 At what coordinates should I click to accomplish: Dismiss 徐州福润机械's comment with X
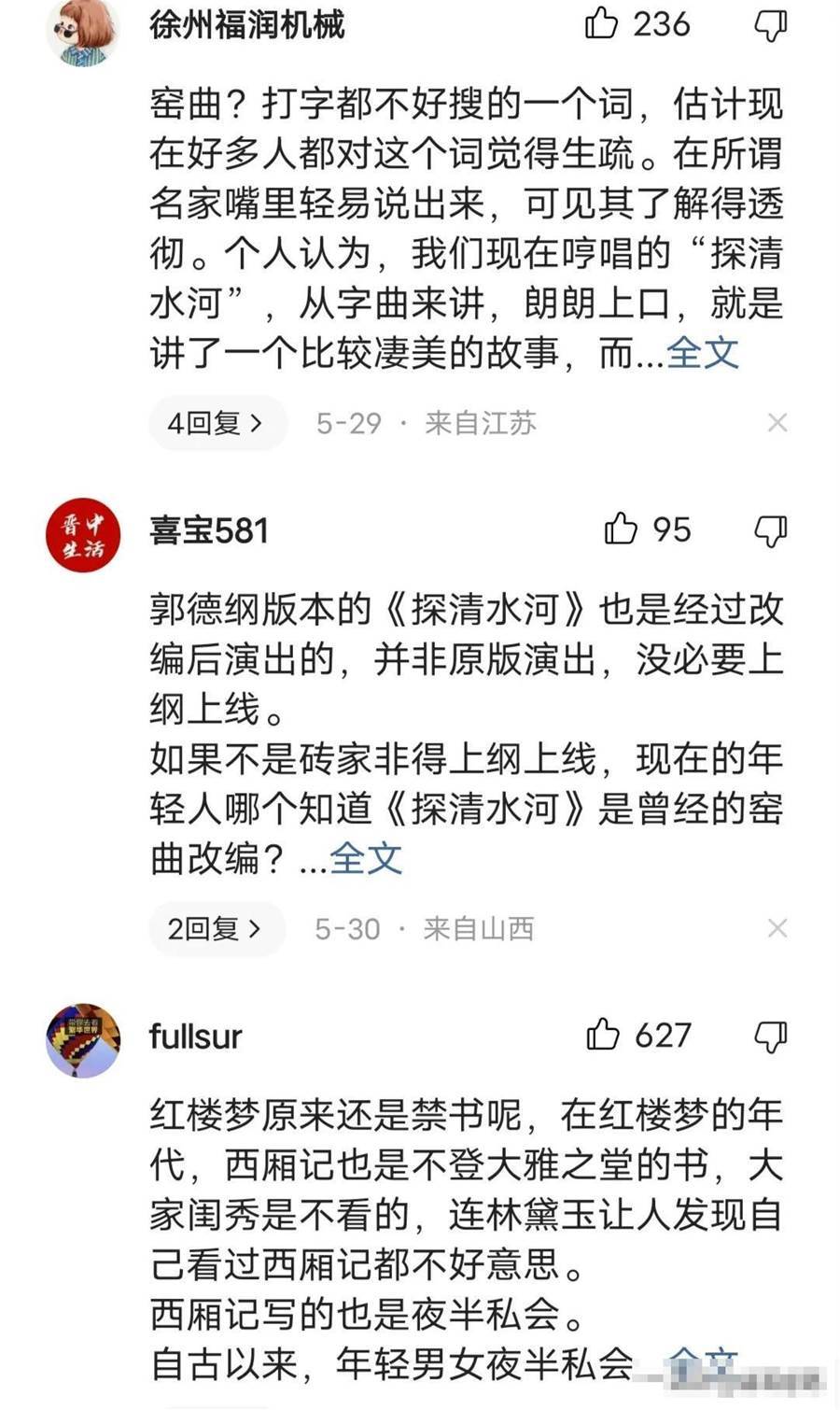pyautogui.click(x=777, y=423)
